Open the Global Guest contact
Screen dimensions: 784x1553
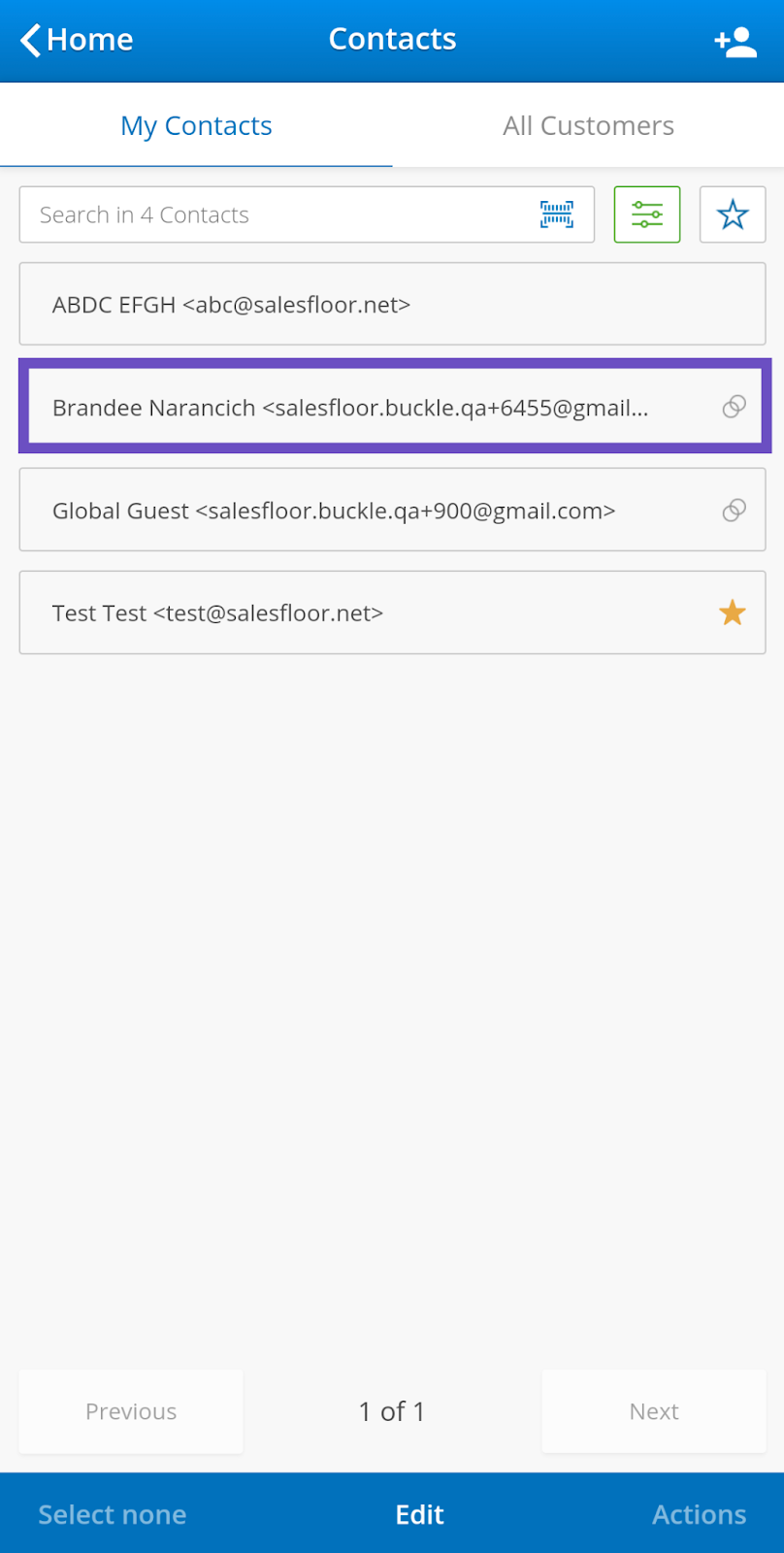(392, 510)
